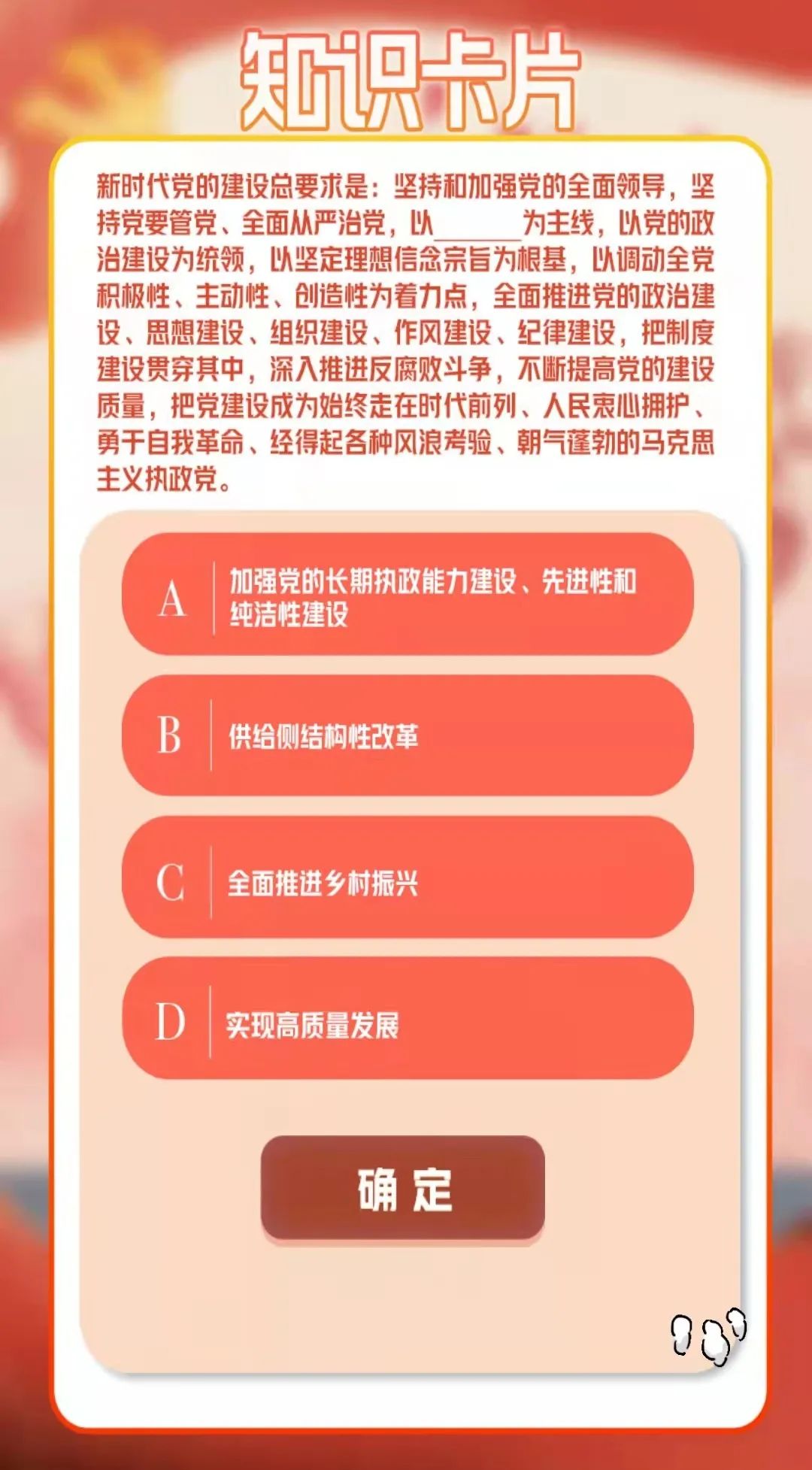The width and height of the screenshot is (812, 1470).
Task: Select answer A about long-term governing capacity
Action: pos(407,596)
